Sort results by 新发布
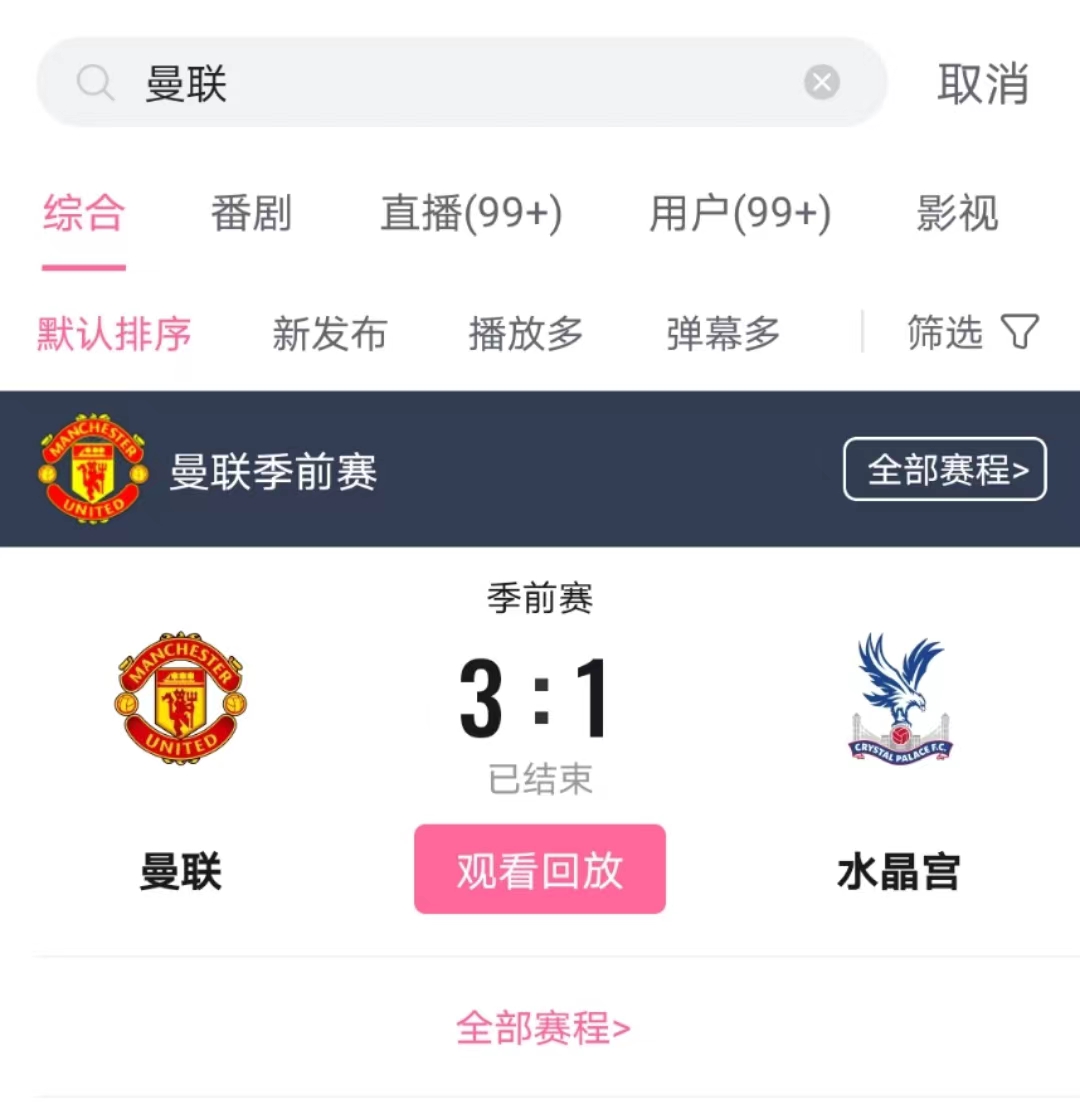 [329, 334]
